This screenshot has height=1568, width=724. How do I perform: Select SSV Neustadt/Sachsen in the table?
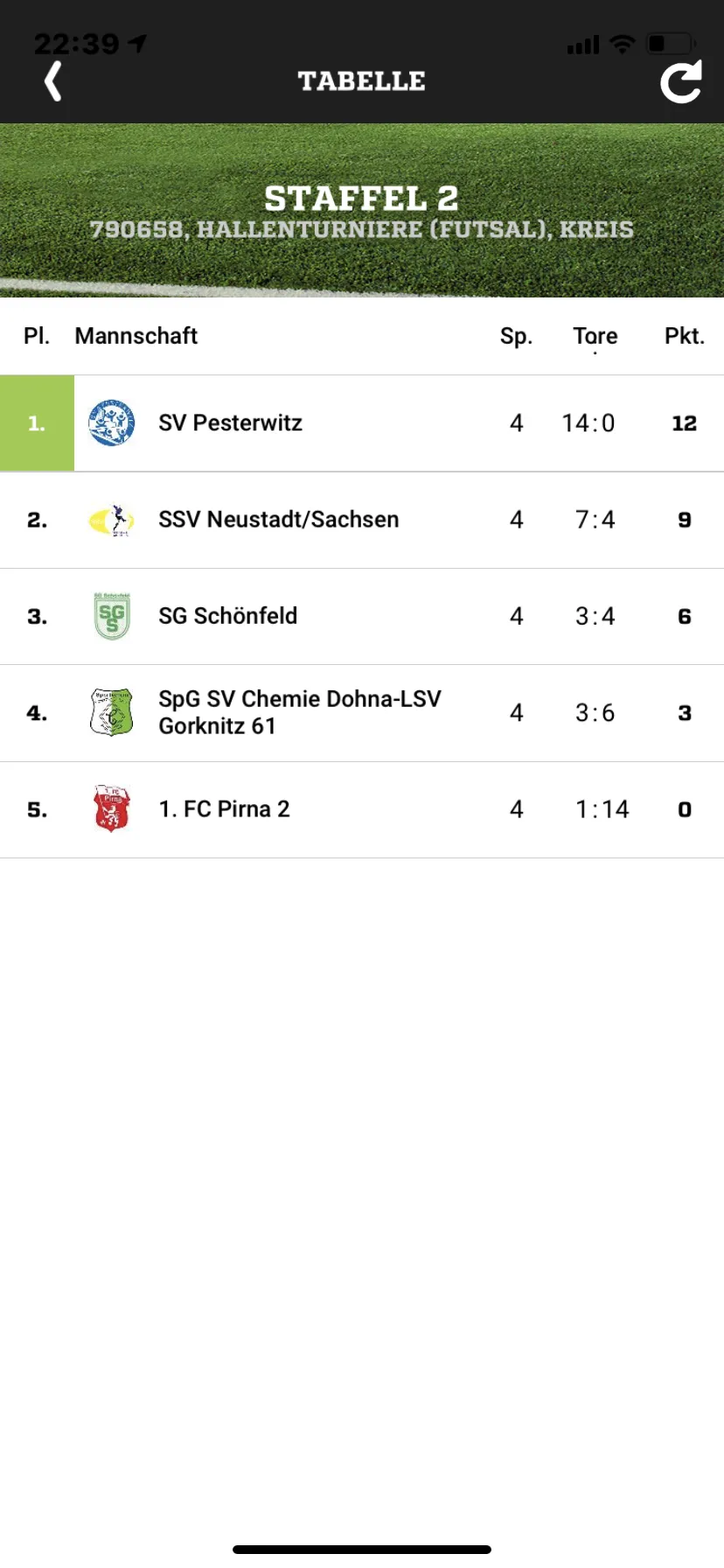tap(278, 520)
